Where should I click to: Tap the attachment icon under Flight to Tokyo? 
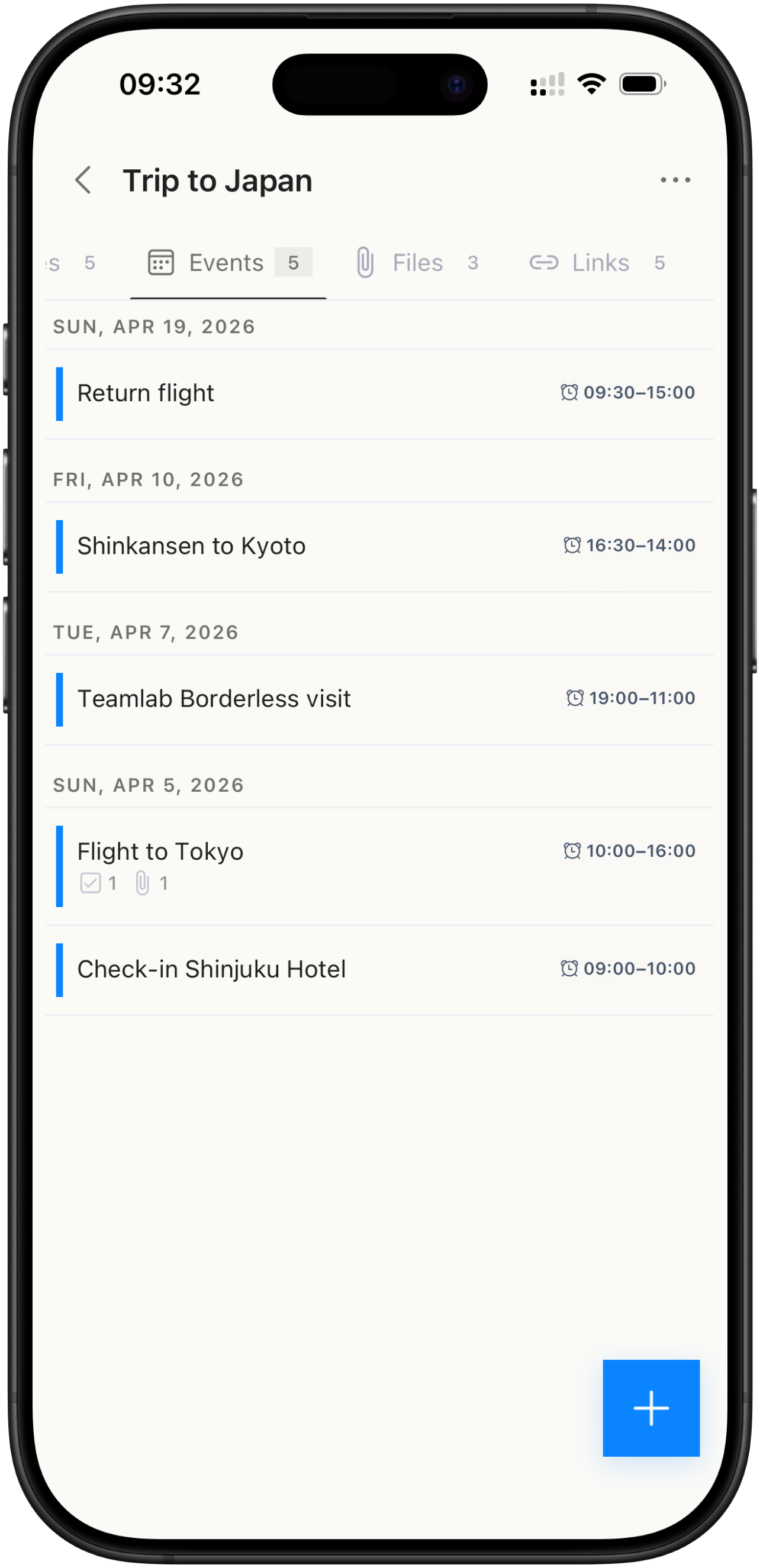[x=143, y=883]
